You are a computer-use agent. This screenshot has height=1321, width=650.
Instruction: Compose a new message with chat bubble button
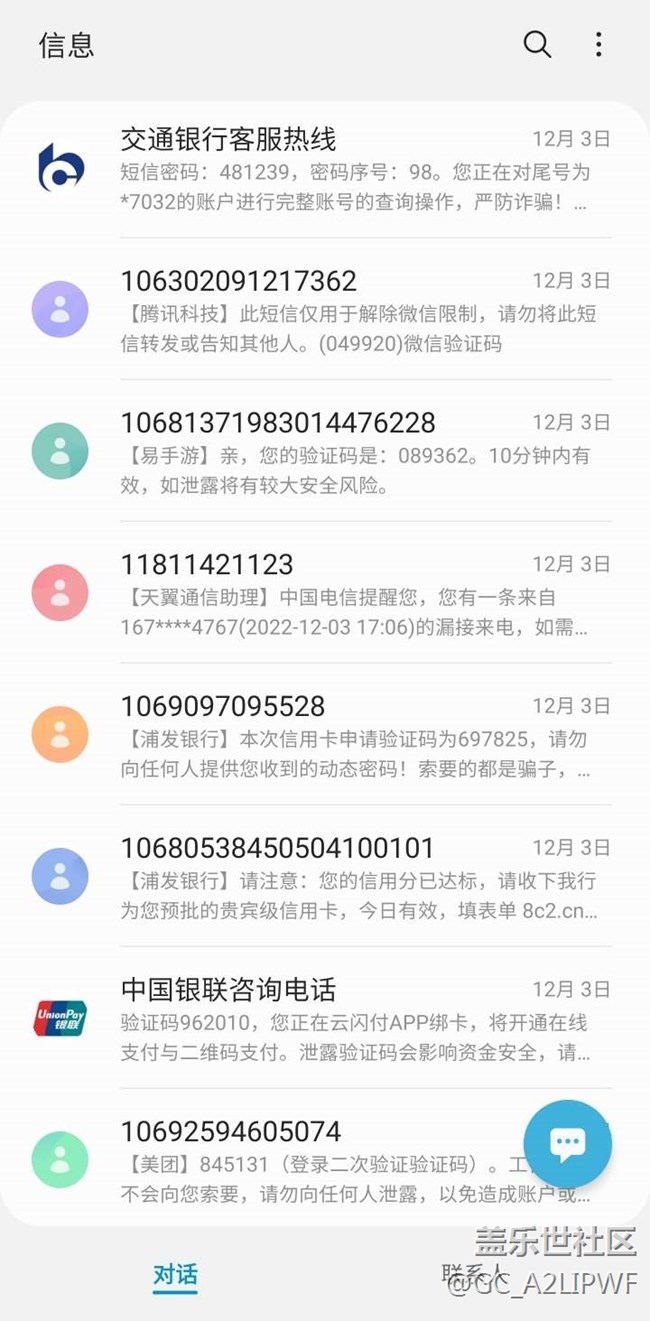(567, 1144)
